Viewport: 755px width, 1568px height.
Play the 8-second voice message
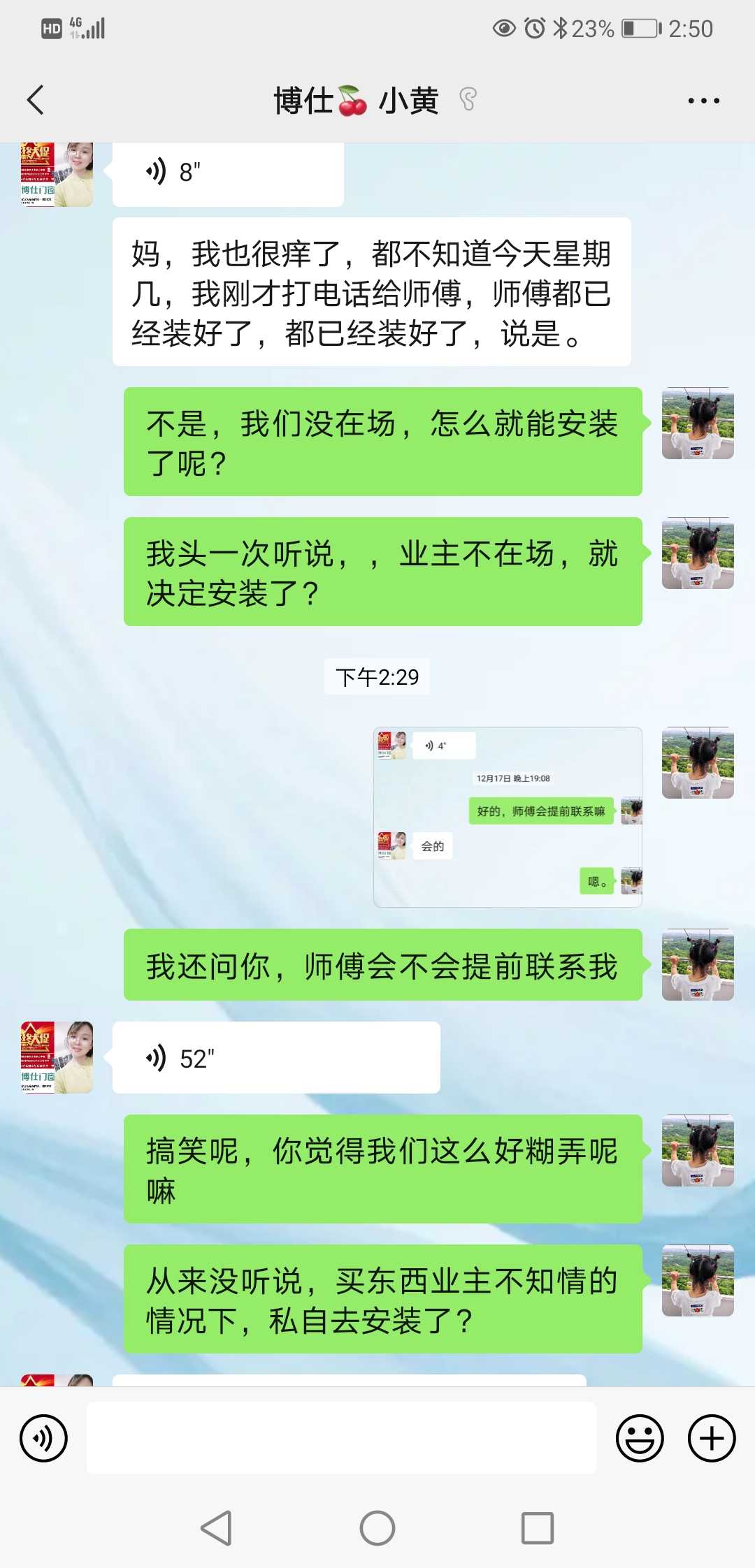[227, 172]
